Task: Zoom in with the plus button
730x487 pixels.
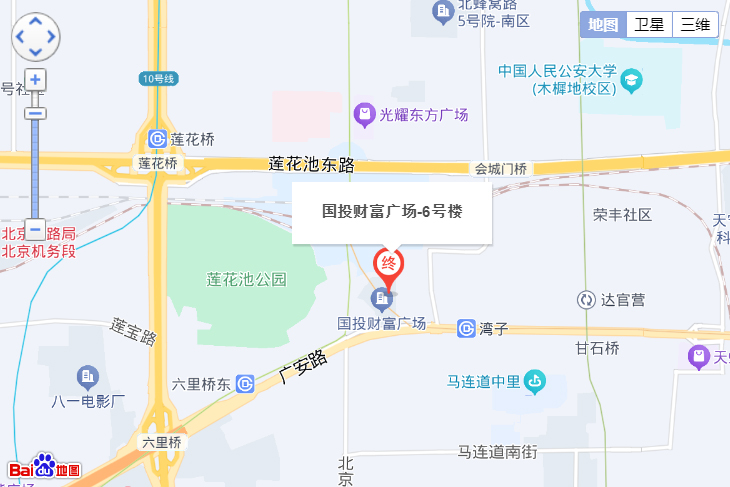Action: click(x=35, y=80)
